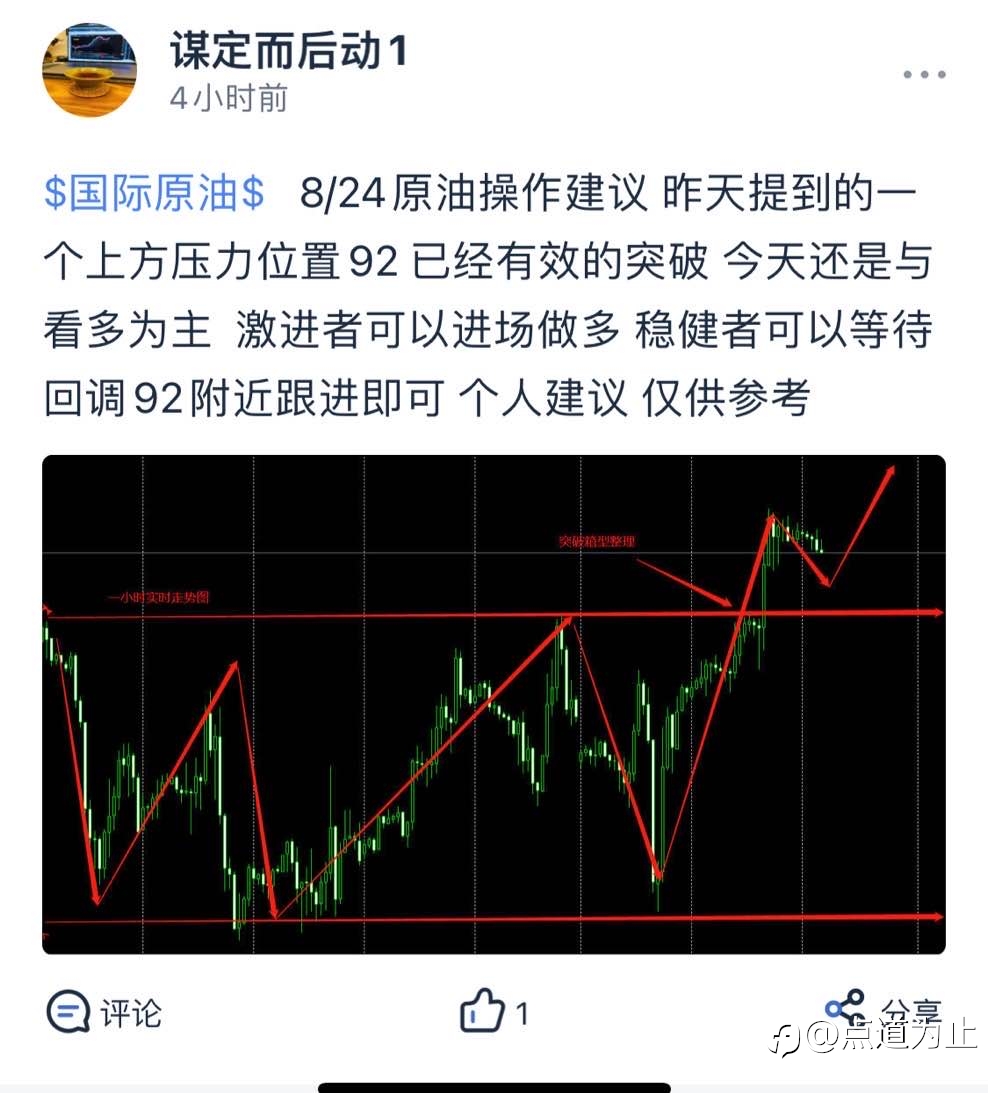Viewport: 988px width, 1093px height.
Task: Like the post with the thumbs-up
Action: (x=493, y=1011)
